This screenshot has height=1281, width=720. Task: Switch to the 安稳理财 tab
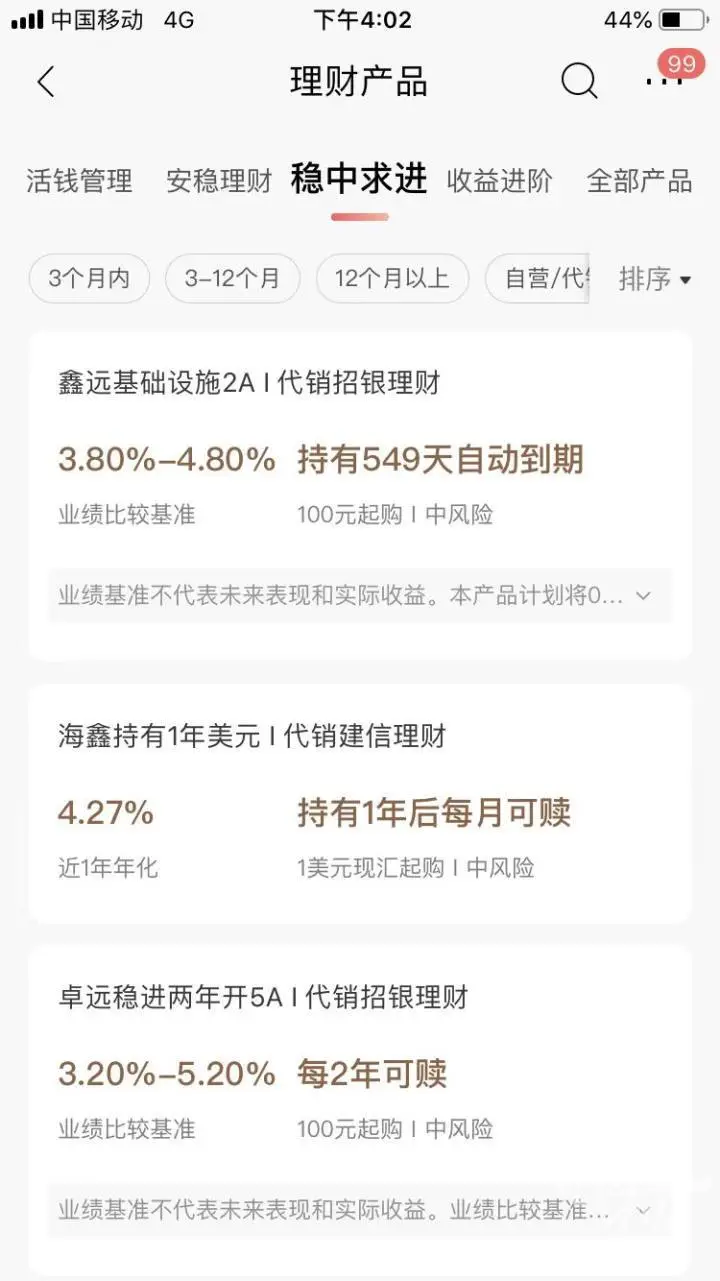[219, 181]
